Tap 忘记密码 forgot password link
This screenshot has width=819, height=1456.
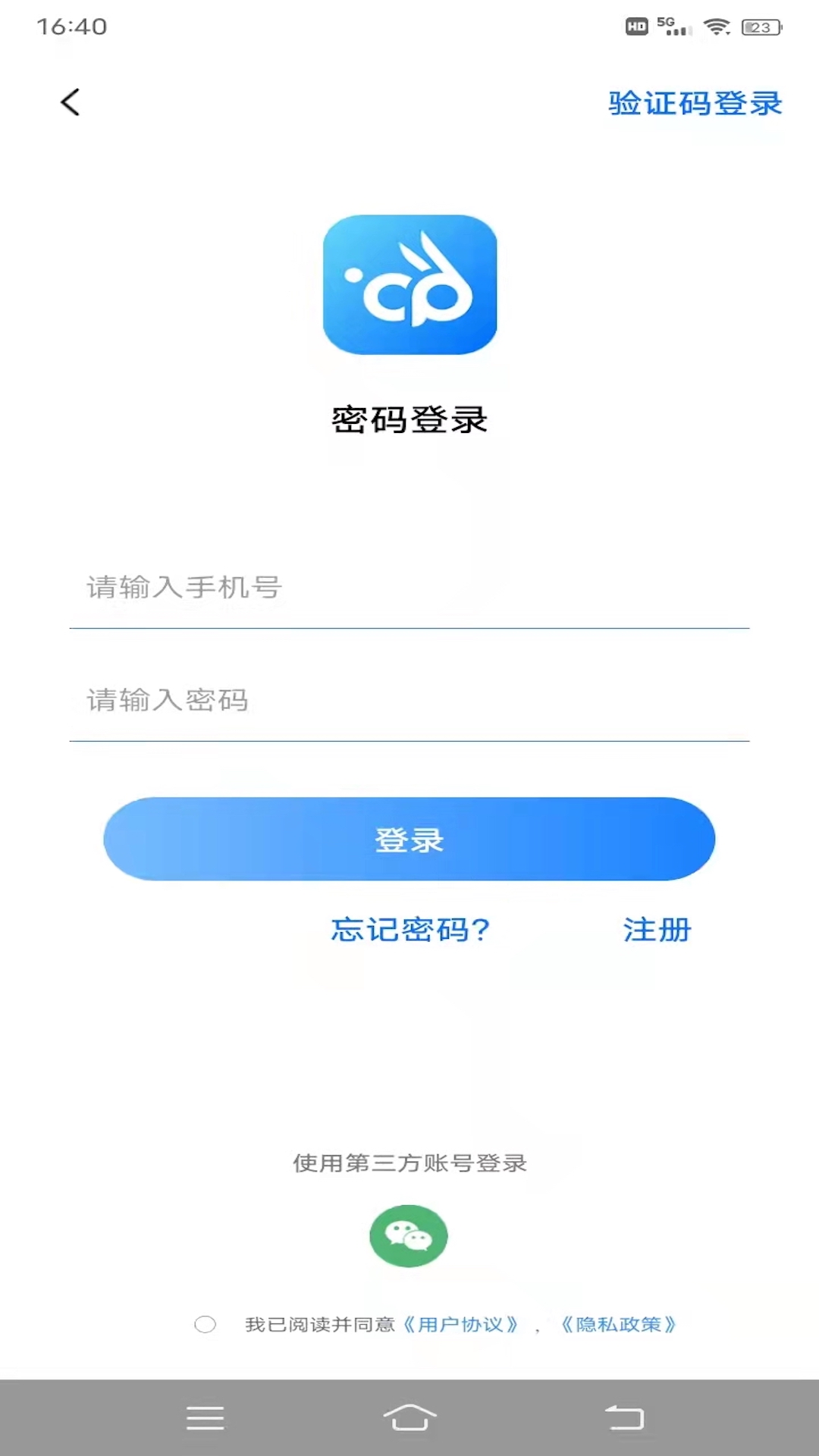point(410,930)
